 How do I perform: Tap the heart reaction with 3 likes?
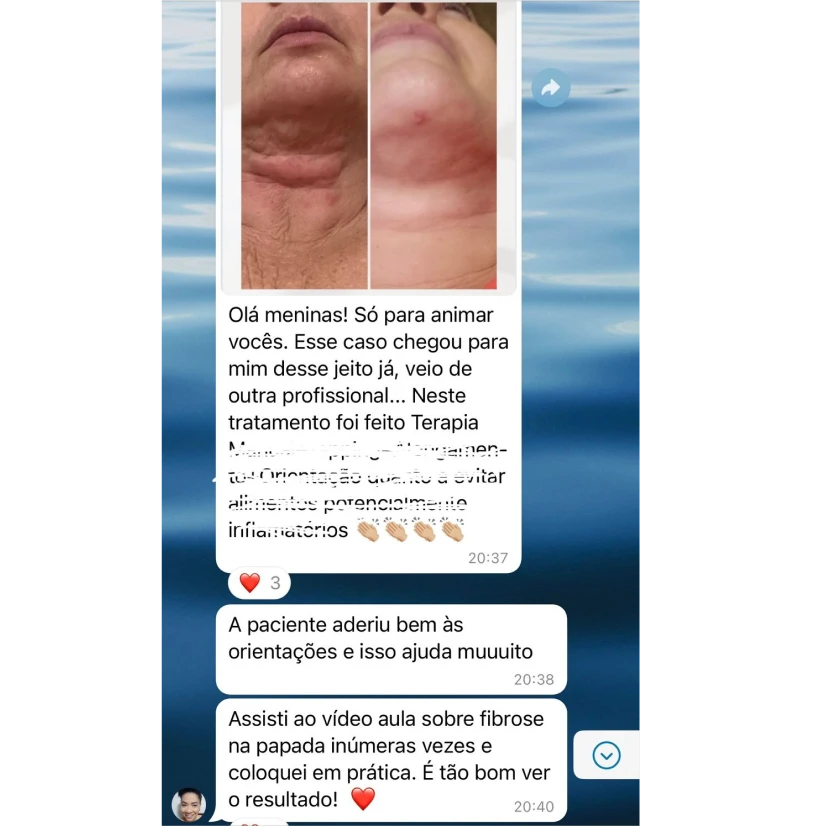click(259, 583)
